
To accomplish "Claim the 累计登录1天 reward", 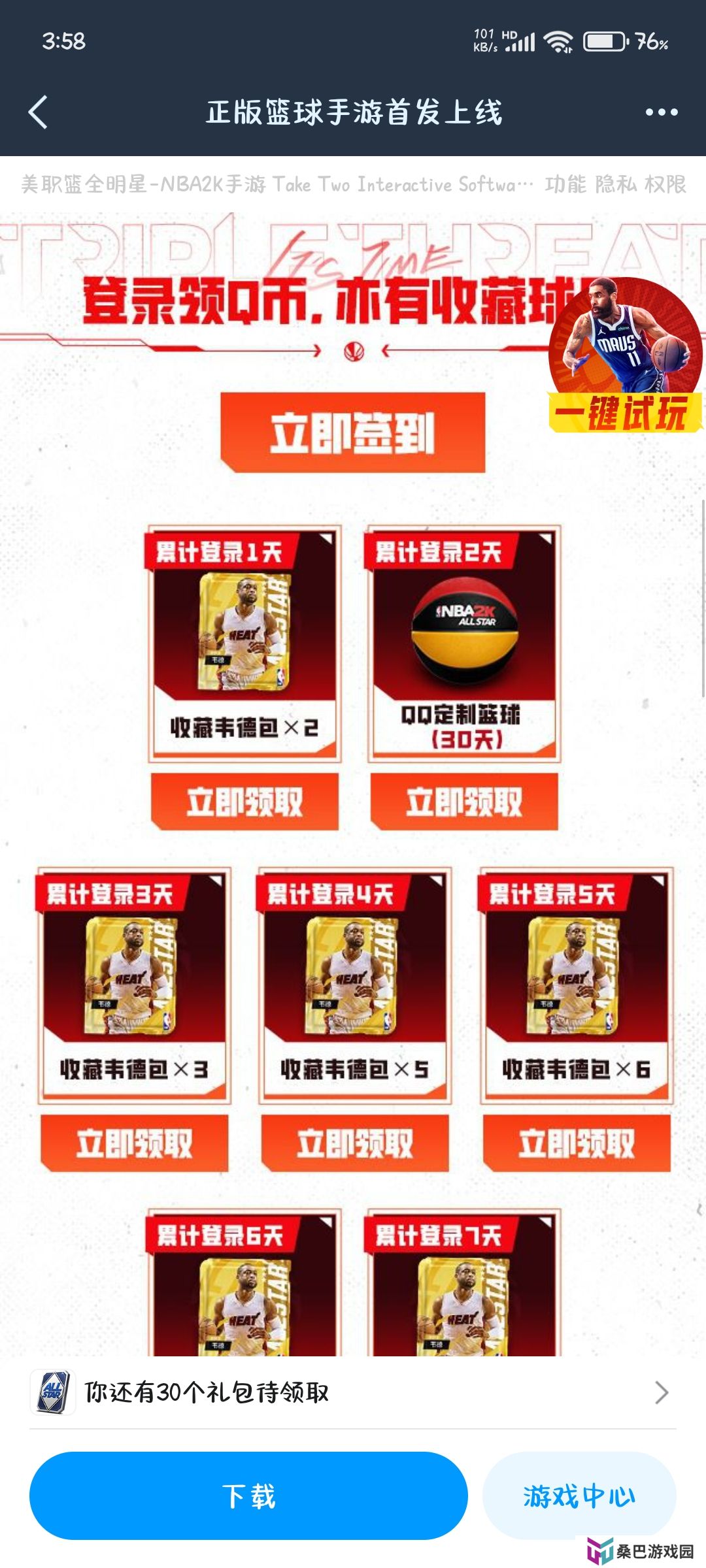I will pyautogui.click(x=244, y=802).
